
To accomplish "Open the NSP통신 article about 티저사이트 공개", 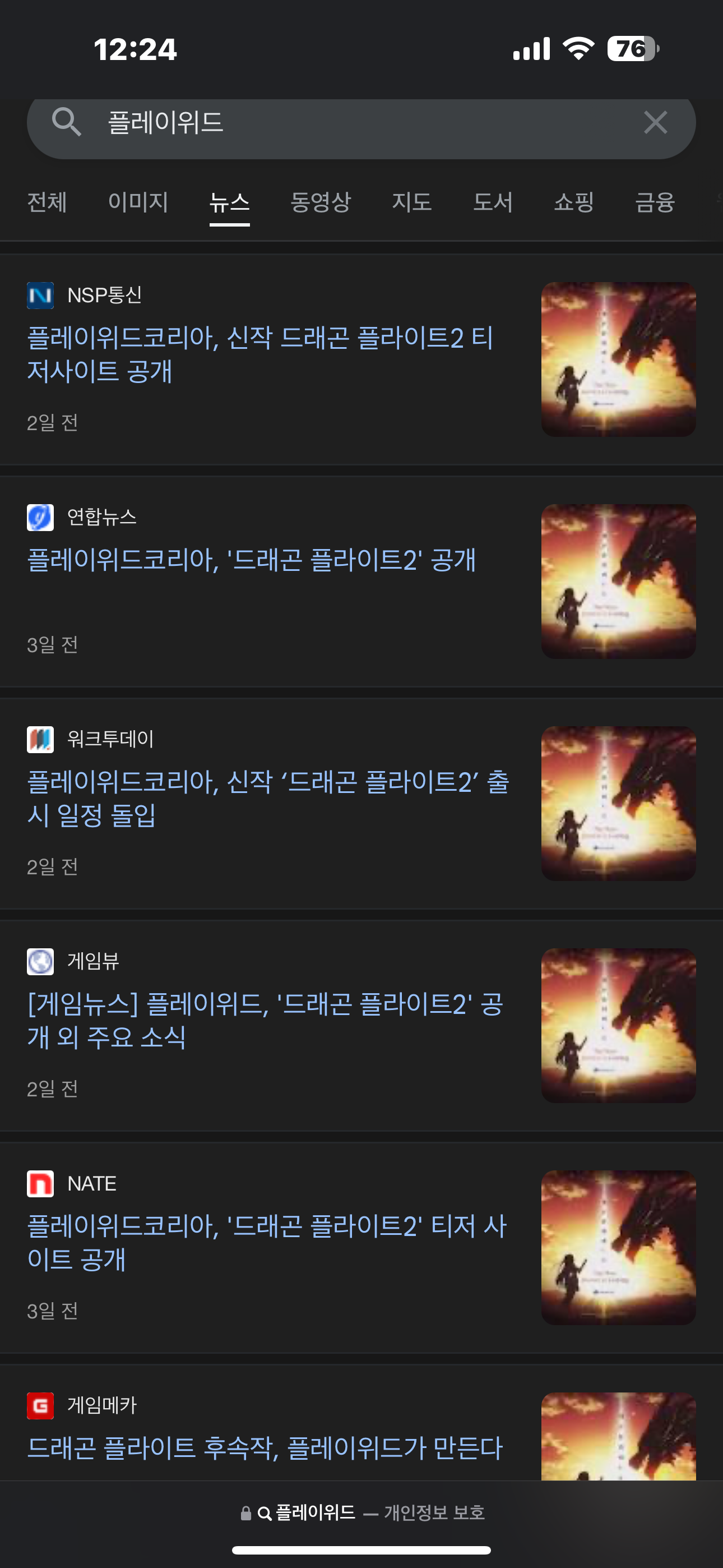I will pyautogui.click(x=261, y=354).
